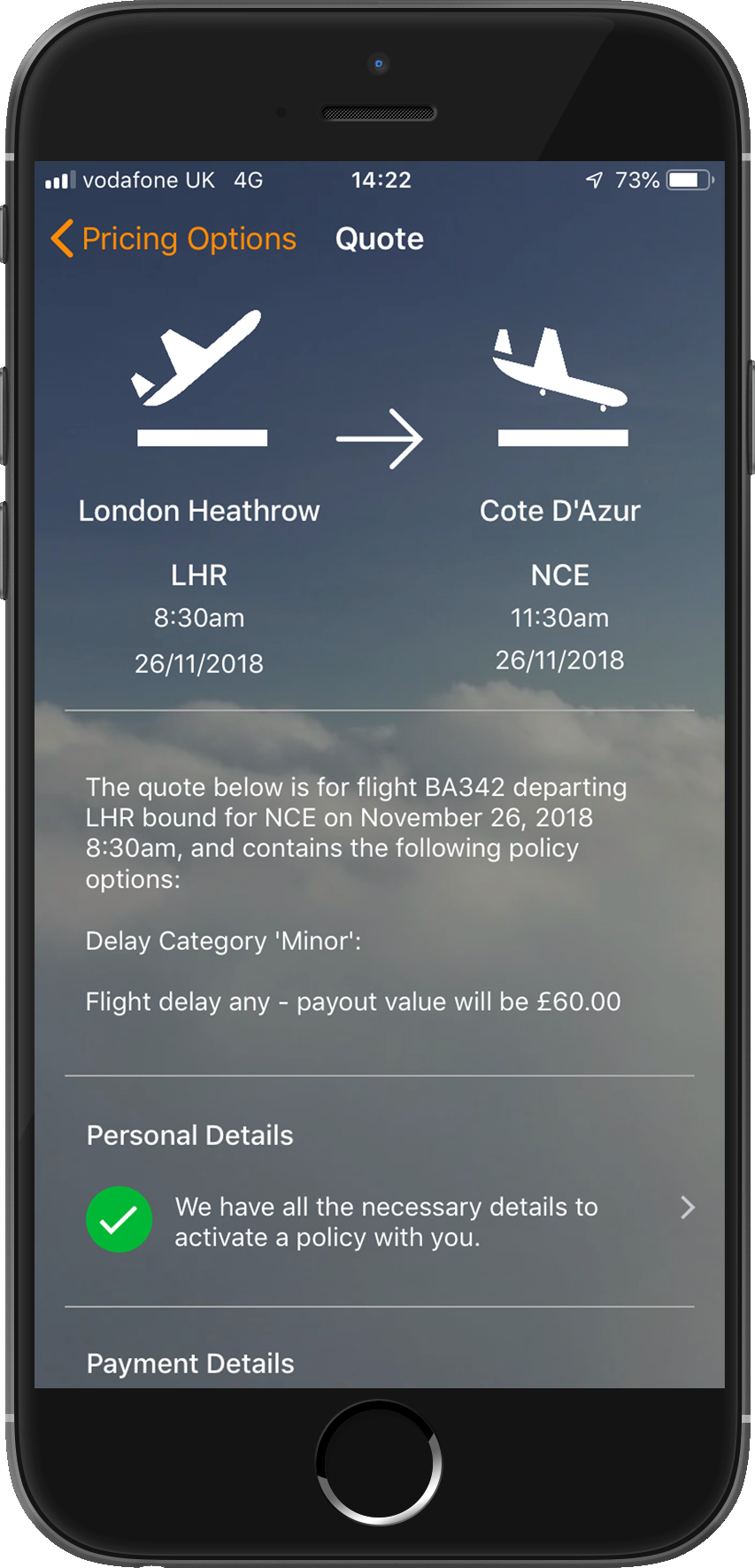
Task: Open the Personal Details row
Action: click(x=389, y=1220)
